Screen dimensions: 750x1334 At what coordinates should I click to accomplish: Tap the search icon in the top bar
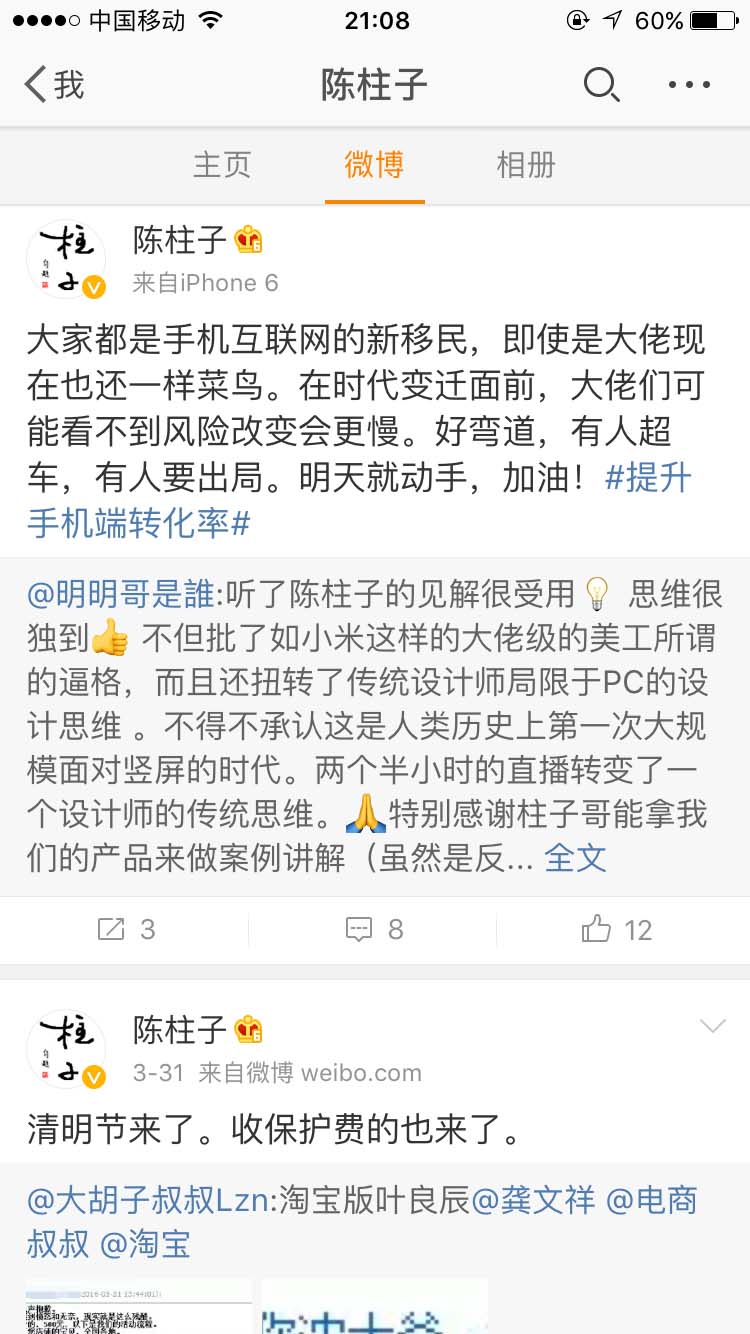(x=601, y=85)
